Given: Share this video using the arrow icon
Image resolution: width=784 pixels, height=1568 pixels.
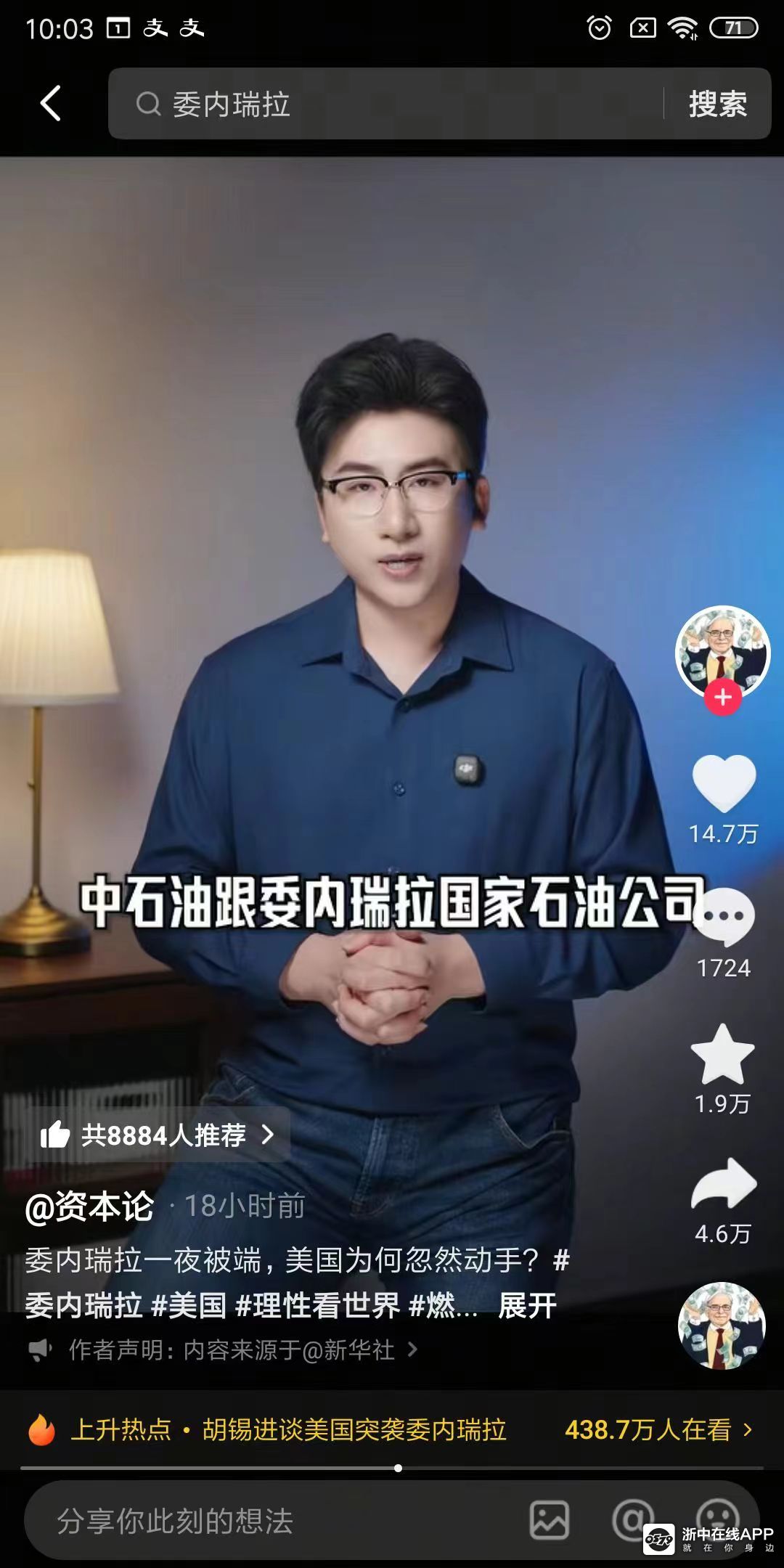Looking at the screenshot, I should tap(723, 1185).
